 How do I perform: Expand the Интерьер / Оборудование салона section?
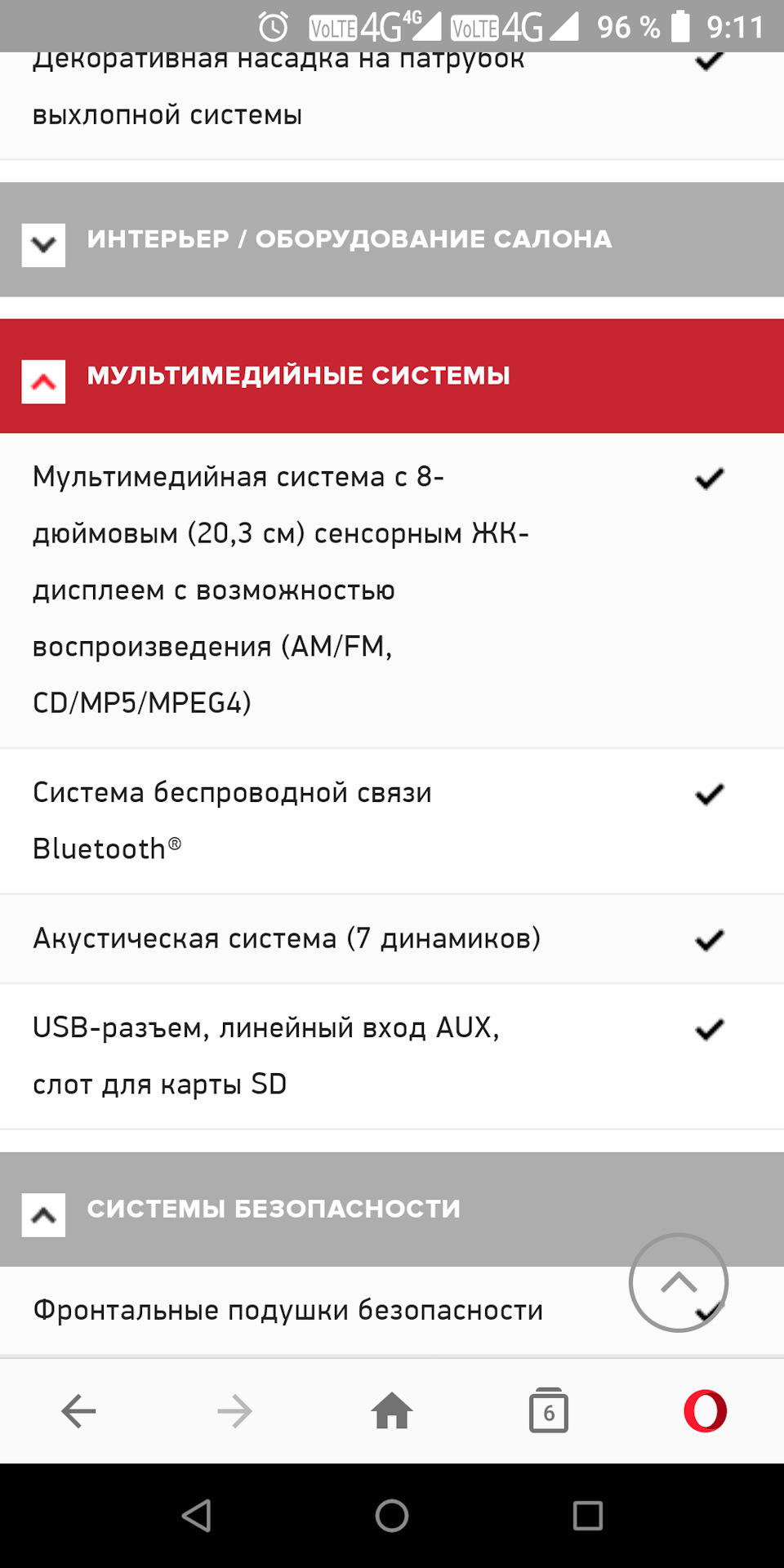[43, 244]
